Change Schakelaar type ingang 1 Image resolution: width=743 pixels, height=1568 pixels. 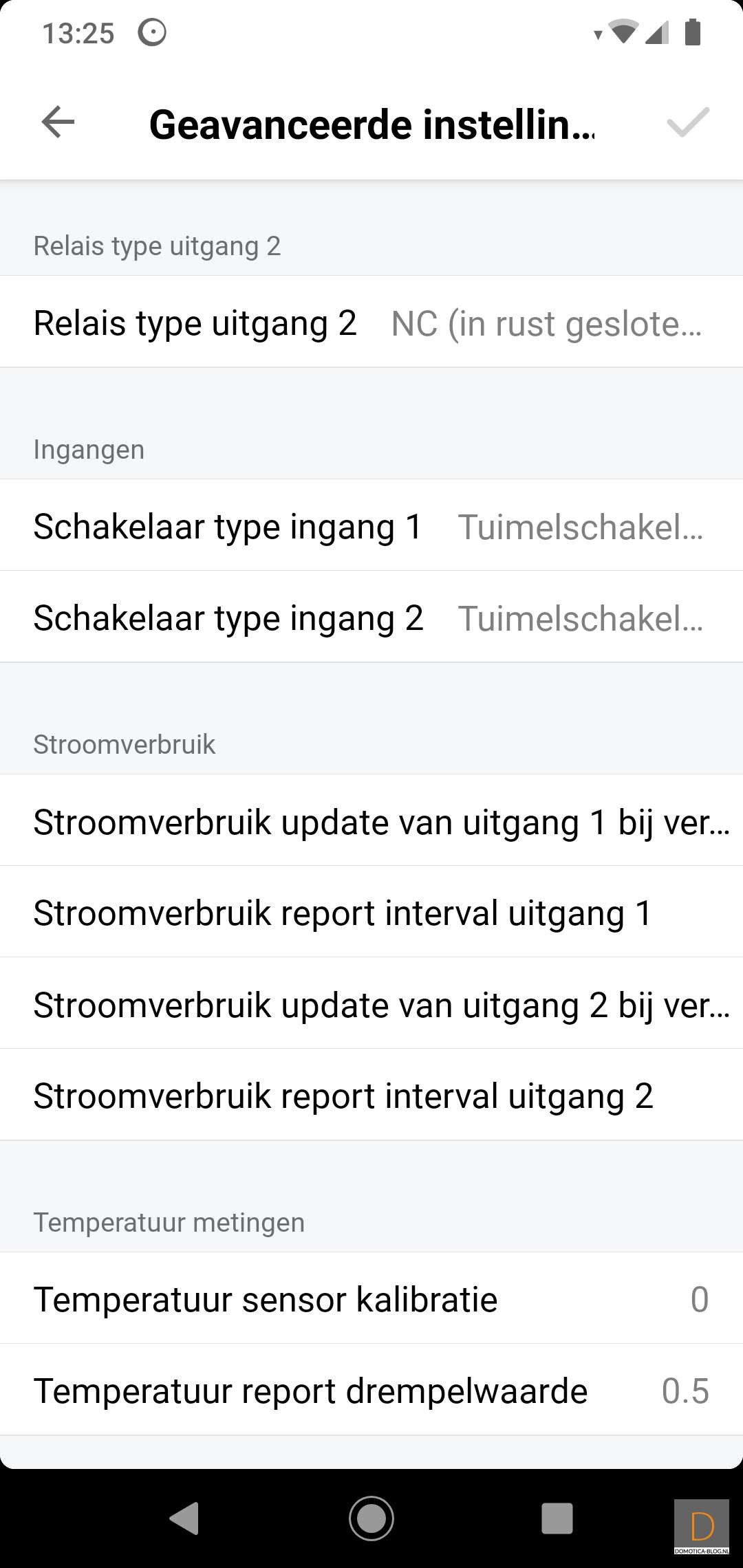click(x=371, y=526)
